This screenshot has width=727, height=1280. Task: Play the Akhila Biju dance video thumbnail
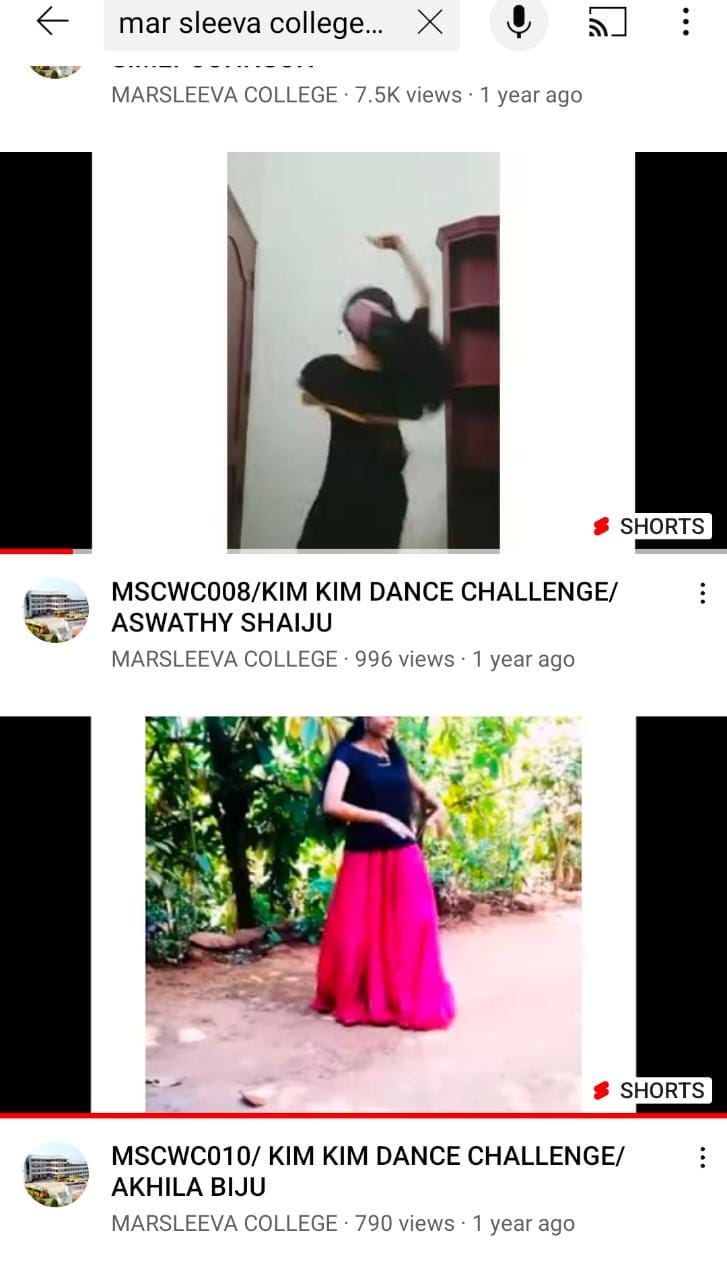(x=363, y=913)
